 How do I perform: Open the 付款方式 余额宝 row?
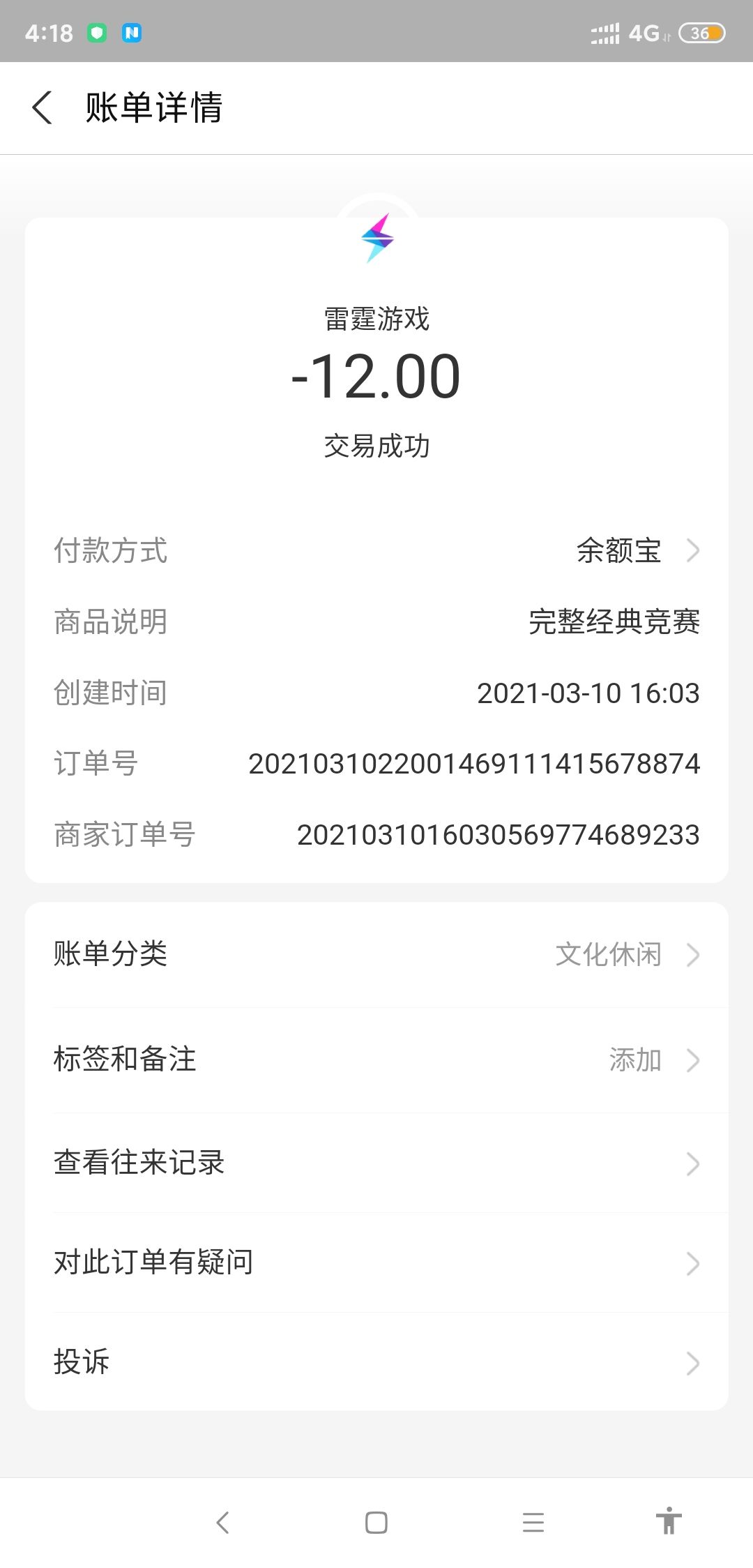click(376, 550)
